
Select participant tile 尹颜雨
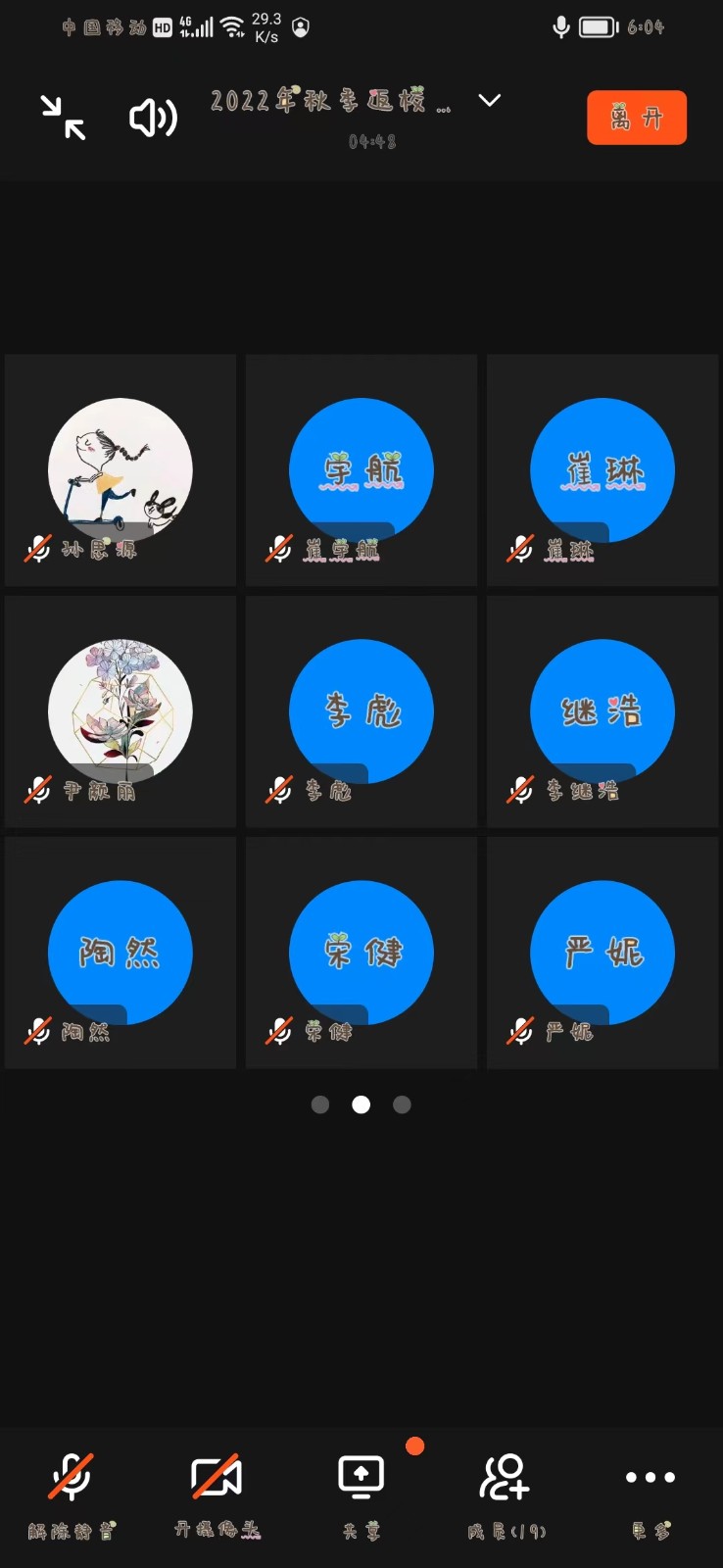pos(120,711)
